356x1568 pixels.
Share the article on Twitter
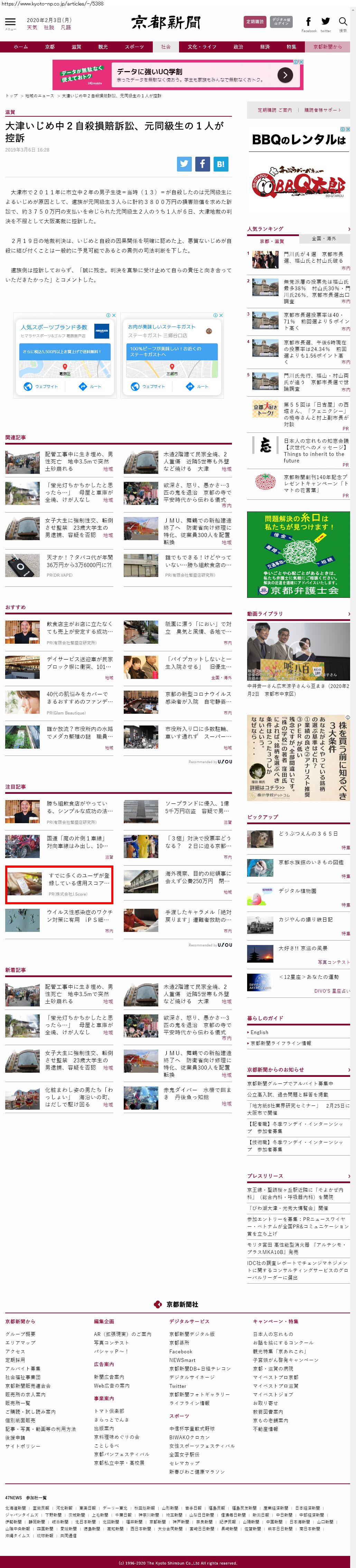tap(184, 163)
